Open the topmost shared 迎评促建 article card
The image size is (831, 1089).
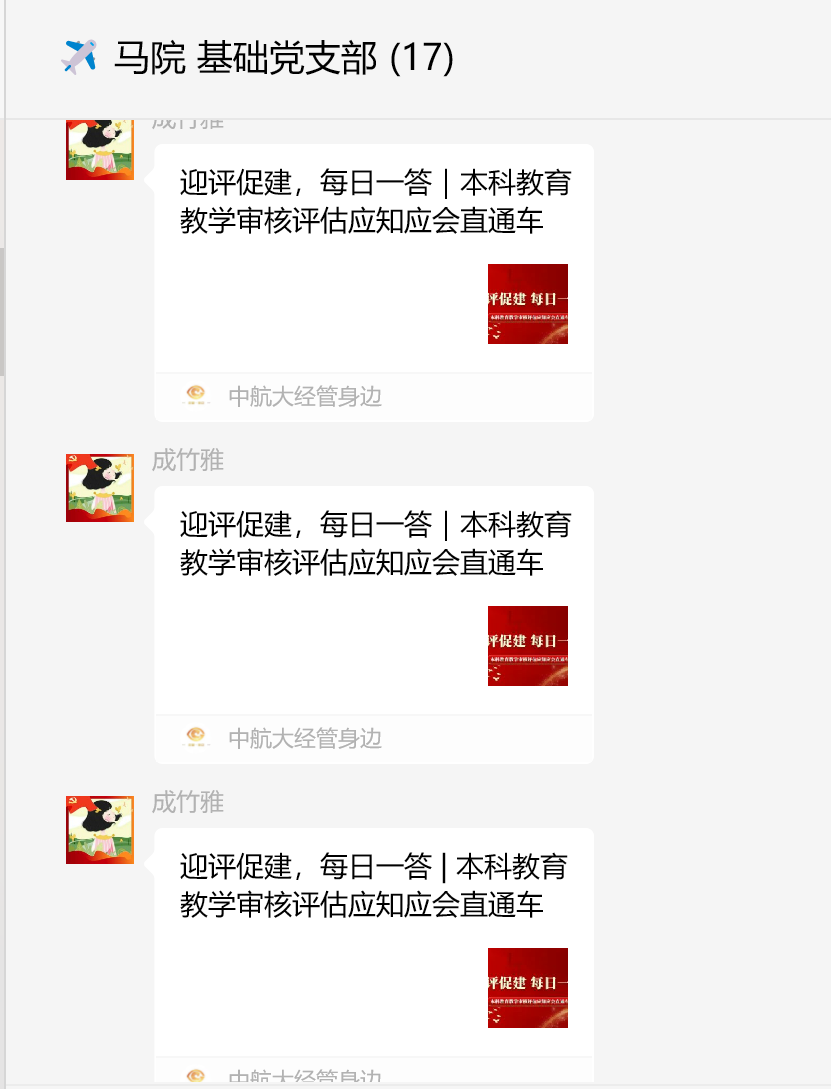point(373,258)
